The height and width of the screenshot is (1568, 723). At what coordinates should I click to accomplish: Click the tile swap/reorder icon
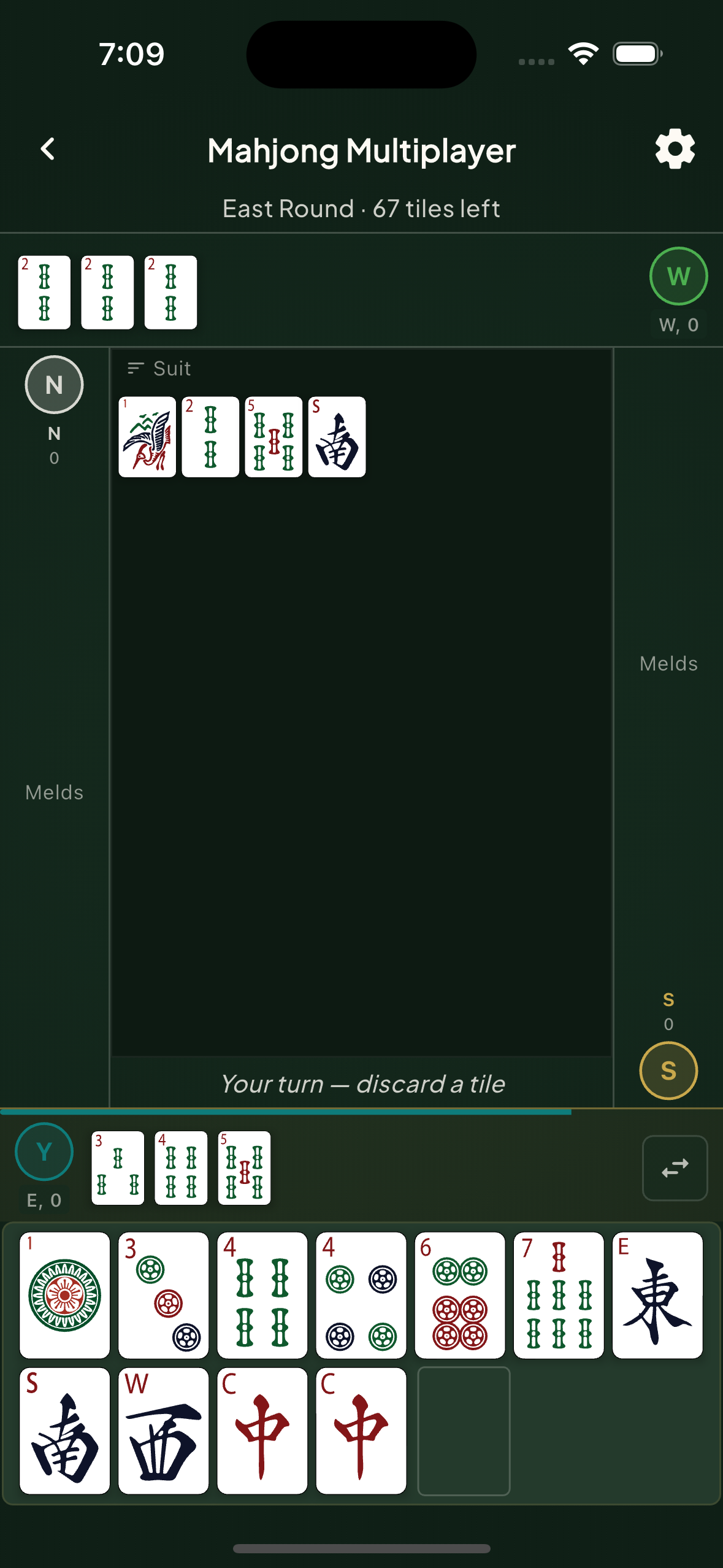coord(675,1167)
